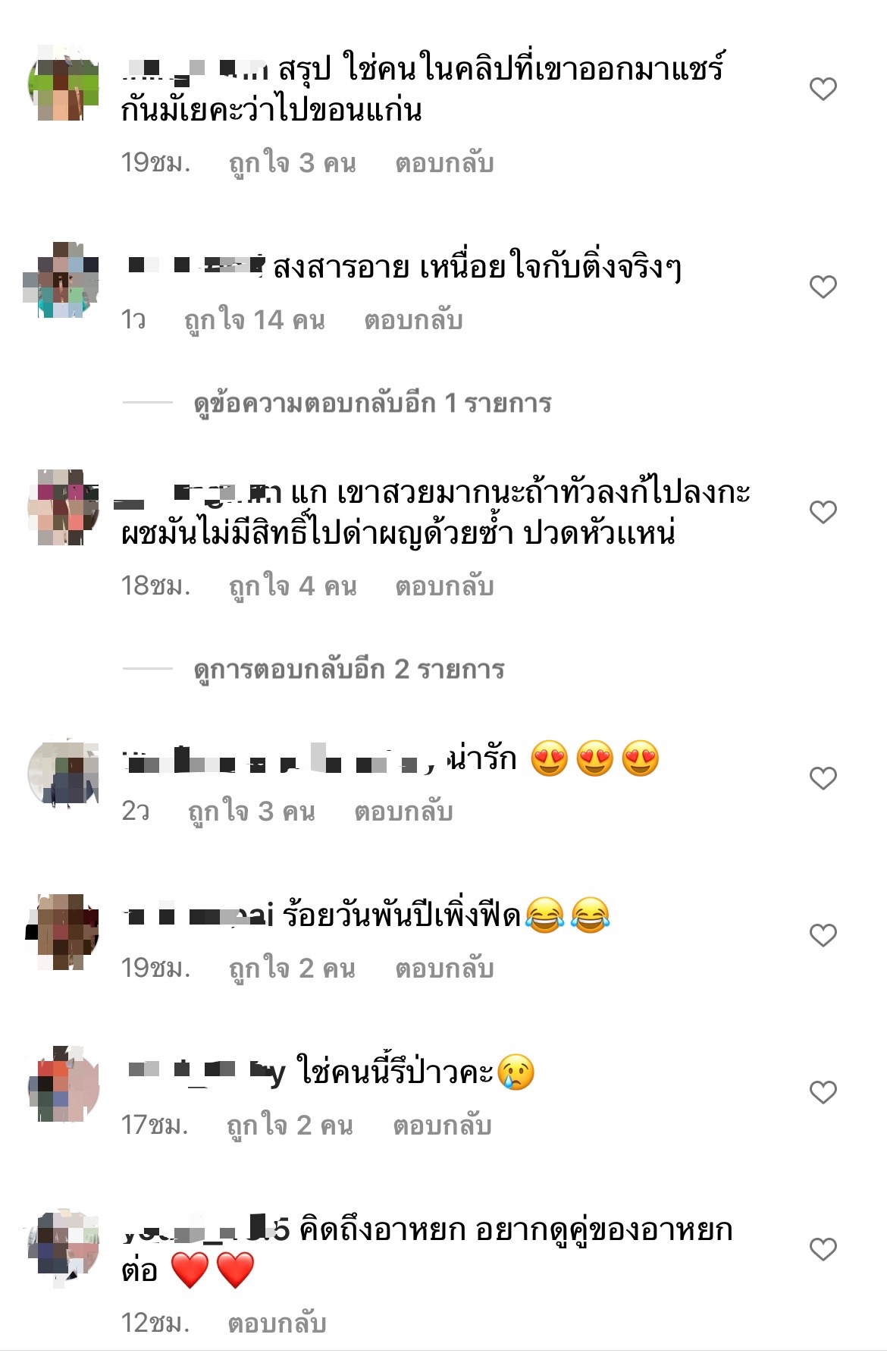This screenshot has width=887, height=1372.
Task: Open avatar of the คิดถึงอาหยก commenter
Action: click(x=64, y=1246)
